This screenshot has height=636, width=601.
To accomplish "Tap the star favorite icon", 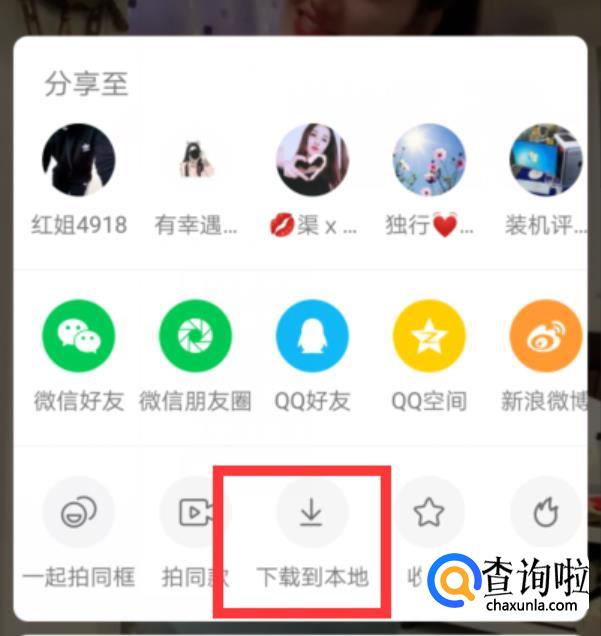I will (429, 512).
